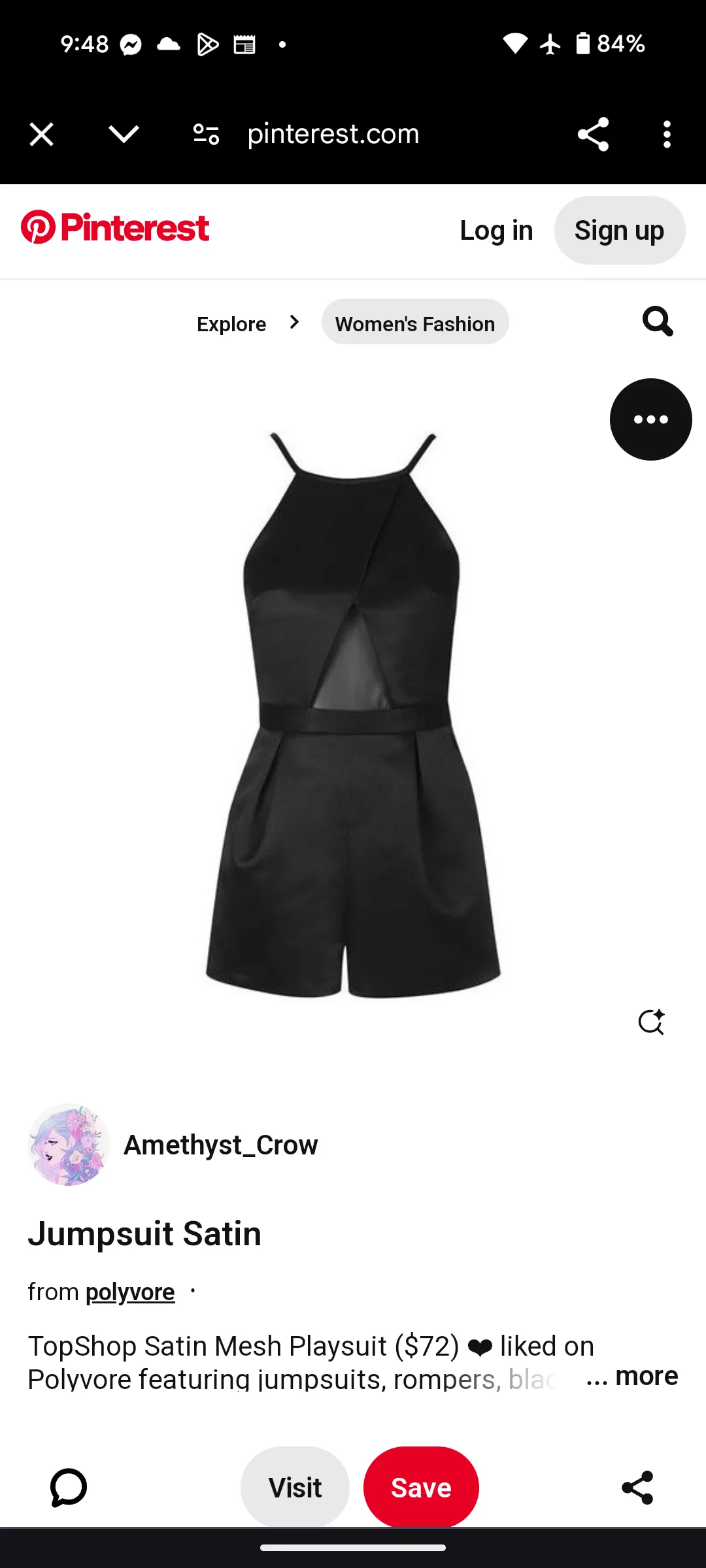The image size is (706, 1568).
Task: Visit the pin's source site
Action: 295,1488
